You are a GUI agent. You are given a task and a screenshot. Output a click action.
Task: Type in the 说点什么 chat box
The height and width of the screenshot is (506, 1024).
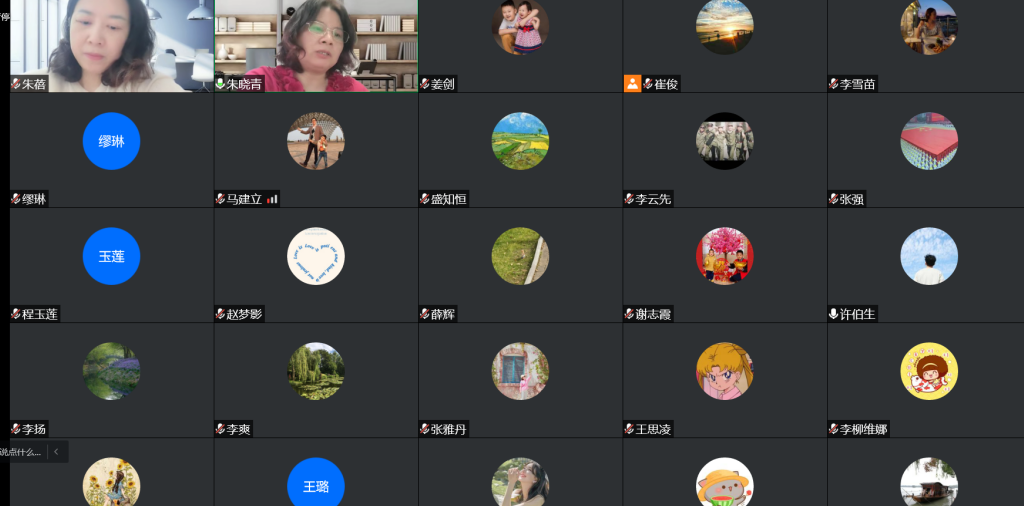tap(21, 452)
